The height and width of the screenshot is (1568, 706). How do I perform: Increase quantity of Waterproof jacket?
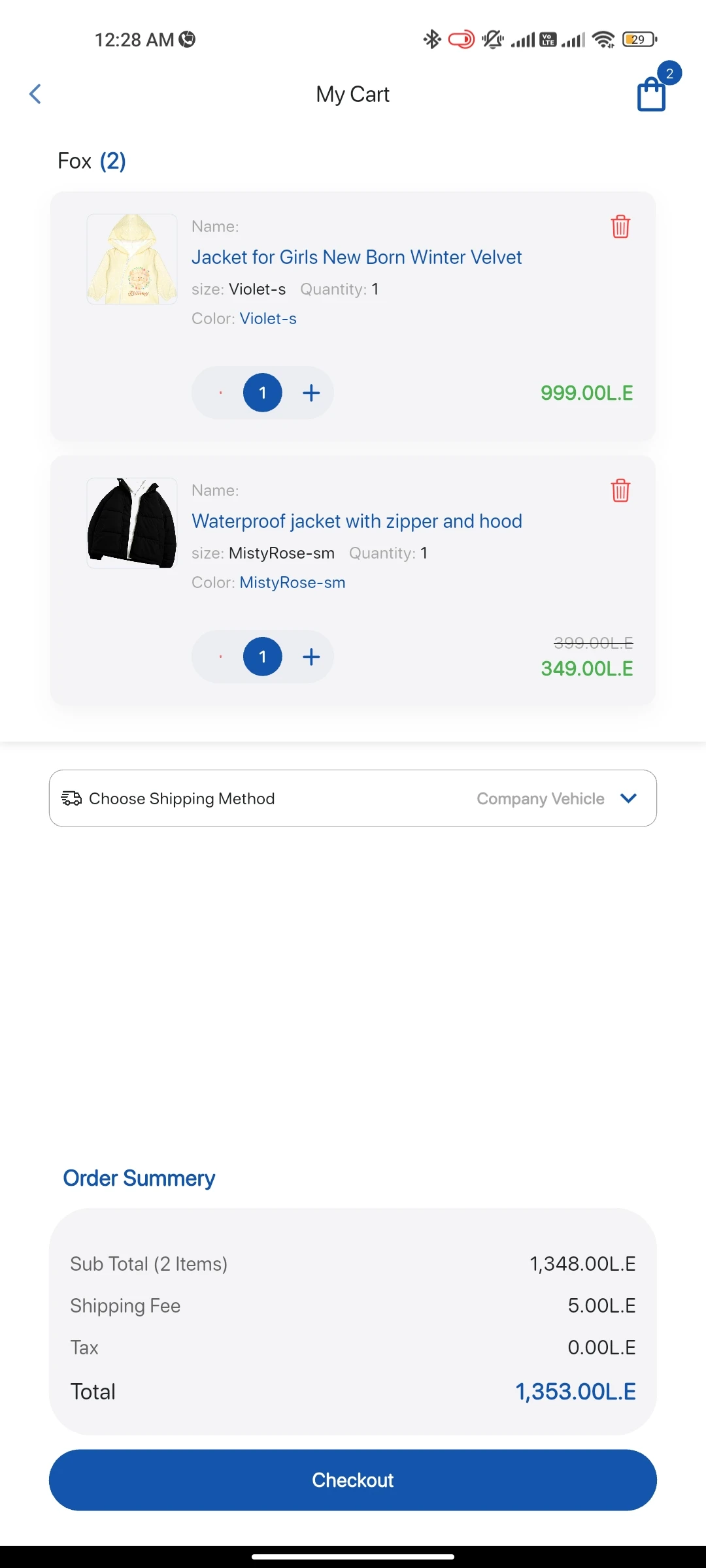[x=311, y=657]
